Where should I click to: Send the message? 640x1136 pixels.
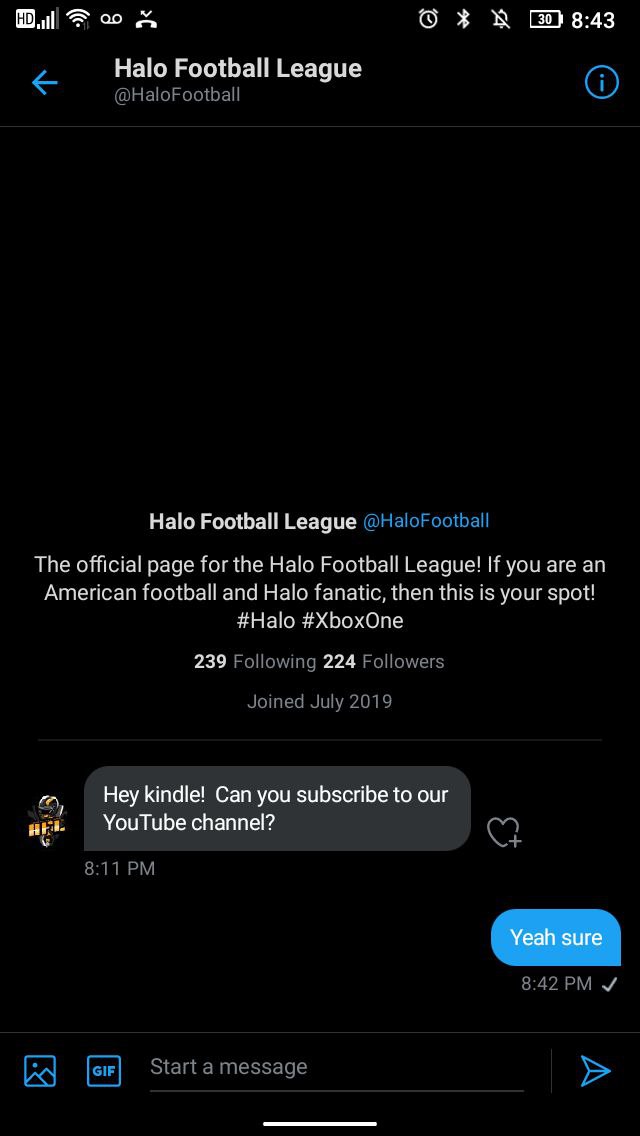click(x=595, y=1070)
